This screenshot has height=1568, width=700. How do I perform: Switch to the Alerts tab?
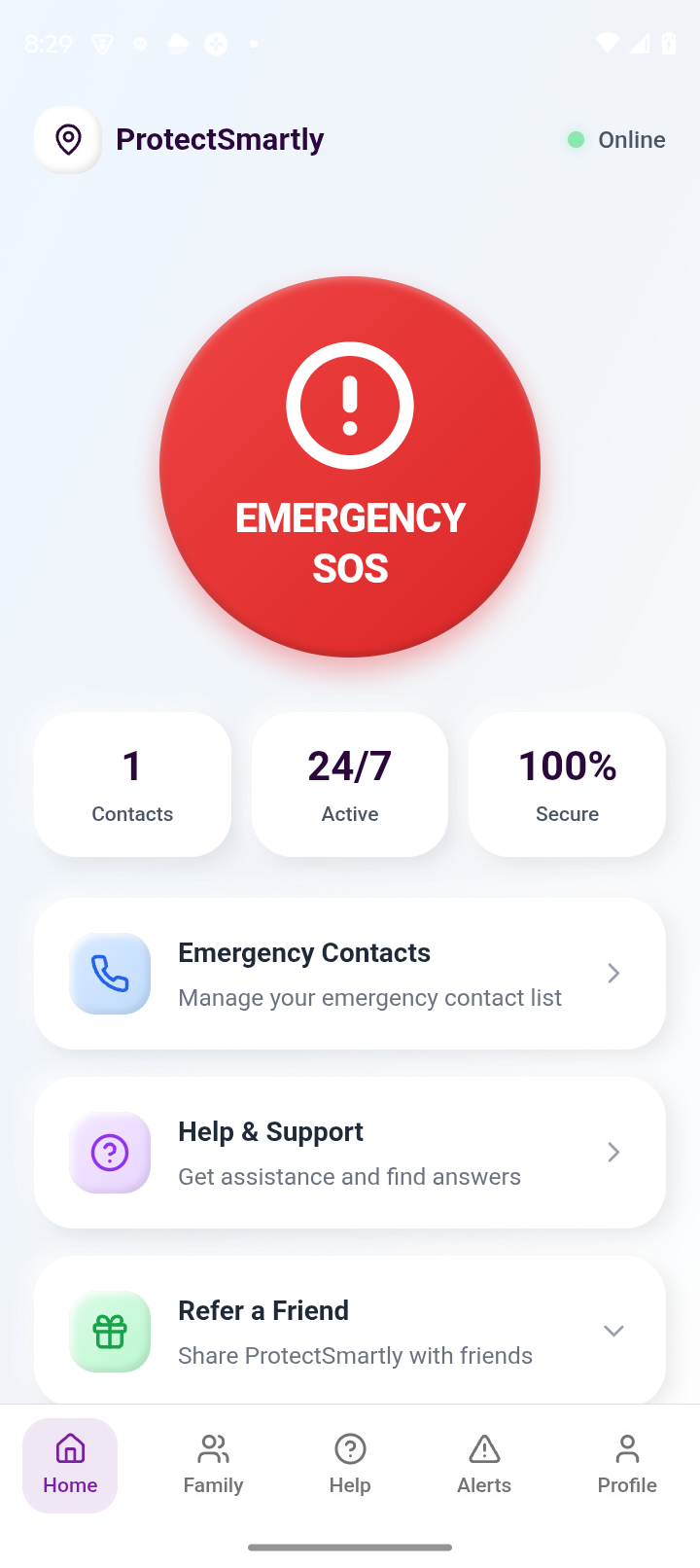pyautogui.click(x=483, y=1465)
